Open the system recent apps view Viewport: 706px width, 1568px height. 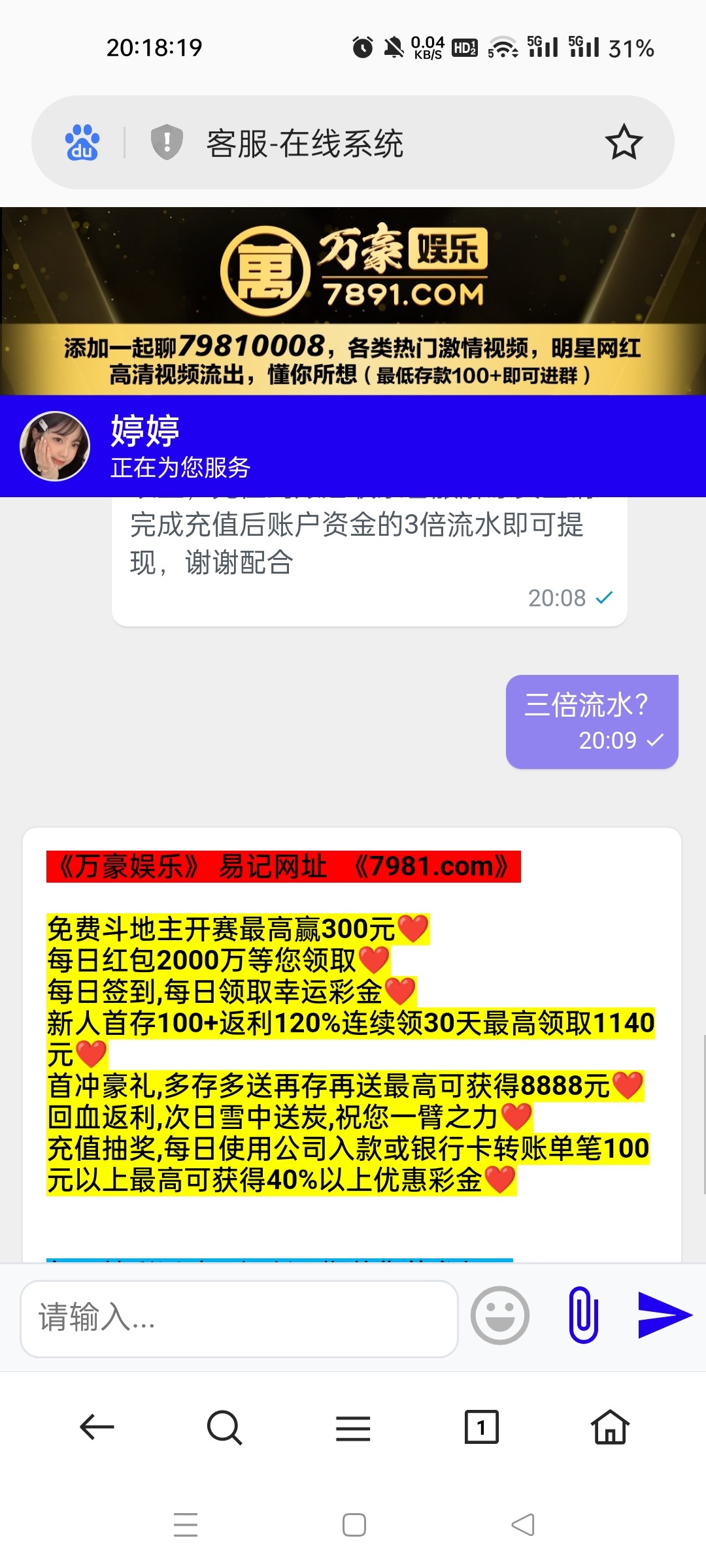[x=186, y=1525]
